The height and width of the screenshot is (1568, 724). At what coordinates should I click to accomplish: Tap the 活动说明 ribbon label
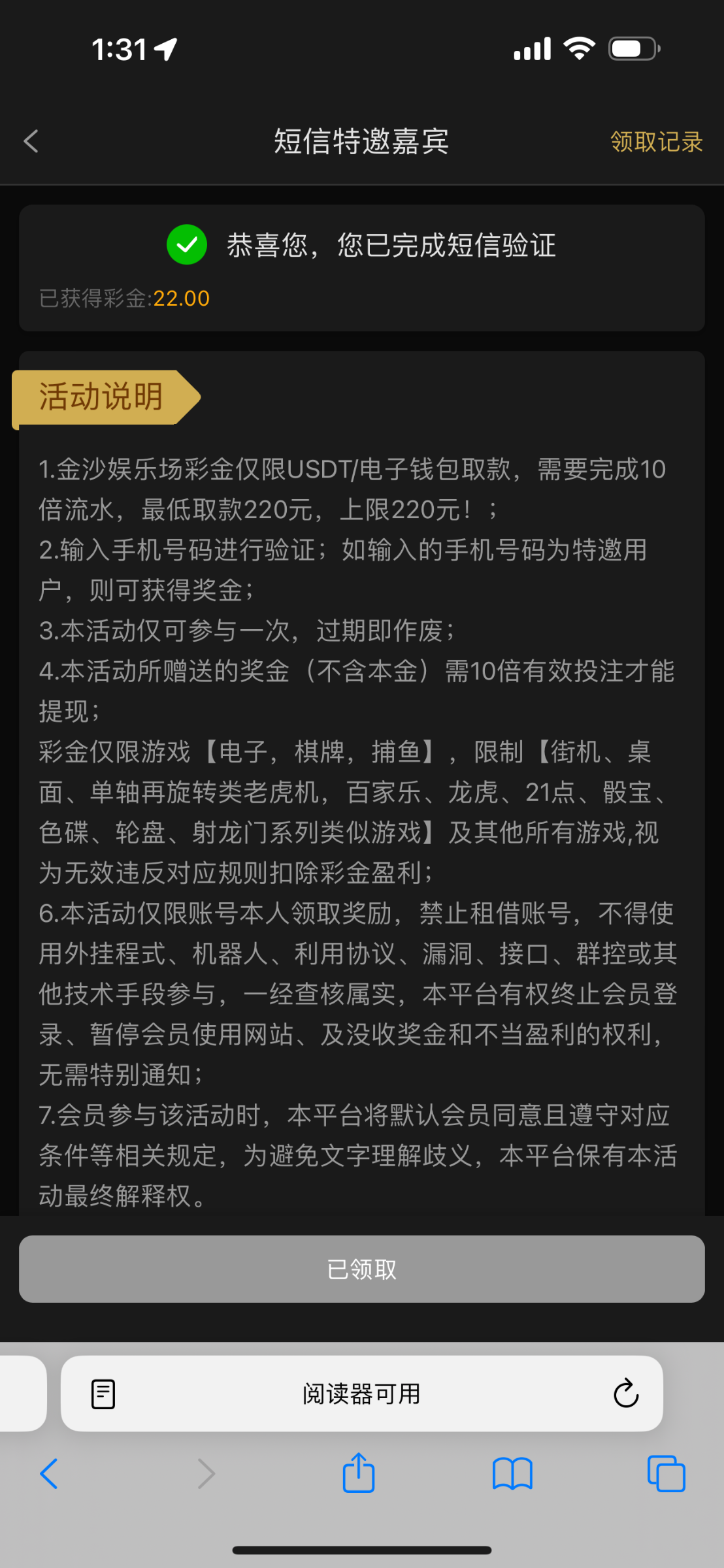101,395
